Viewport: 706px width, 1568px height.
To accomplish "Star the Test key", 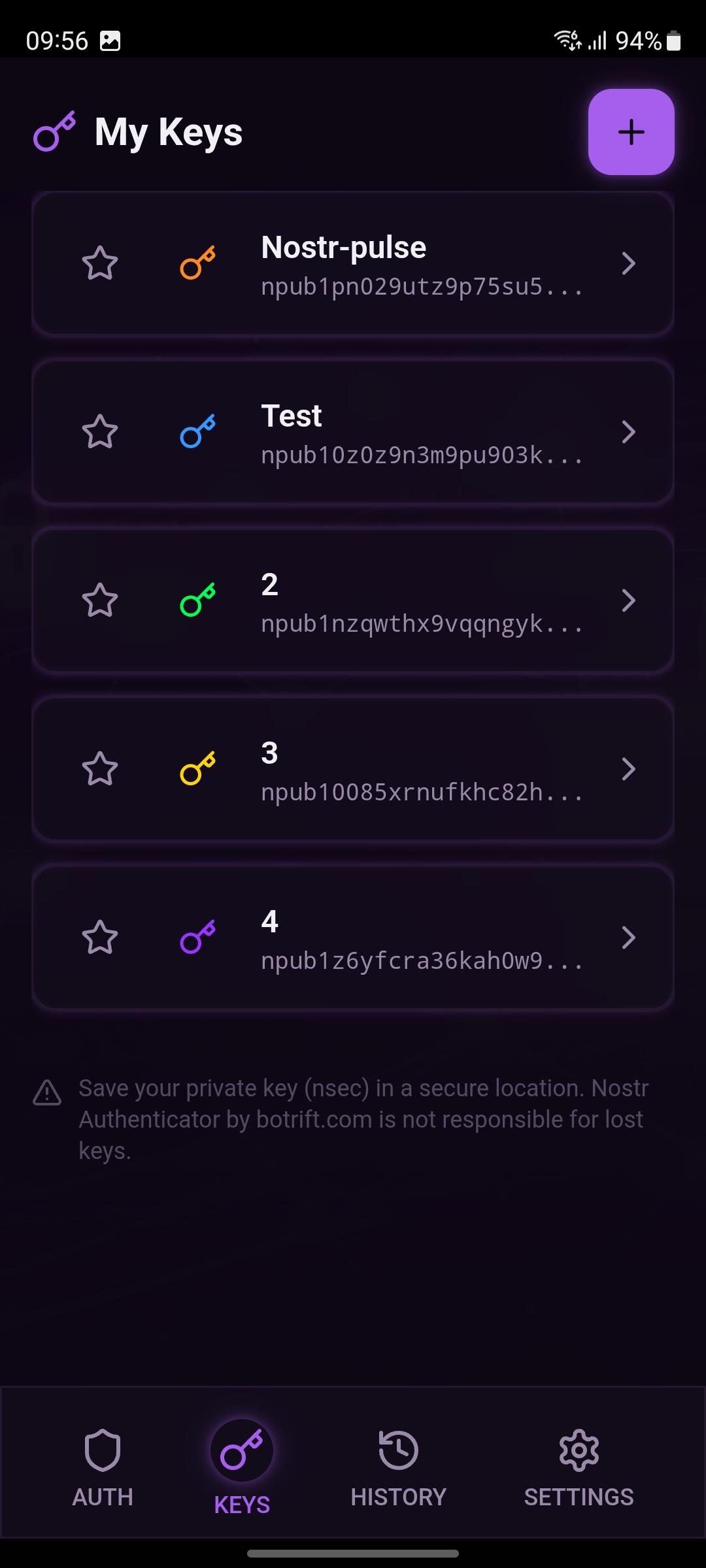I will pyautogui.click(x=100, y=431).
